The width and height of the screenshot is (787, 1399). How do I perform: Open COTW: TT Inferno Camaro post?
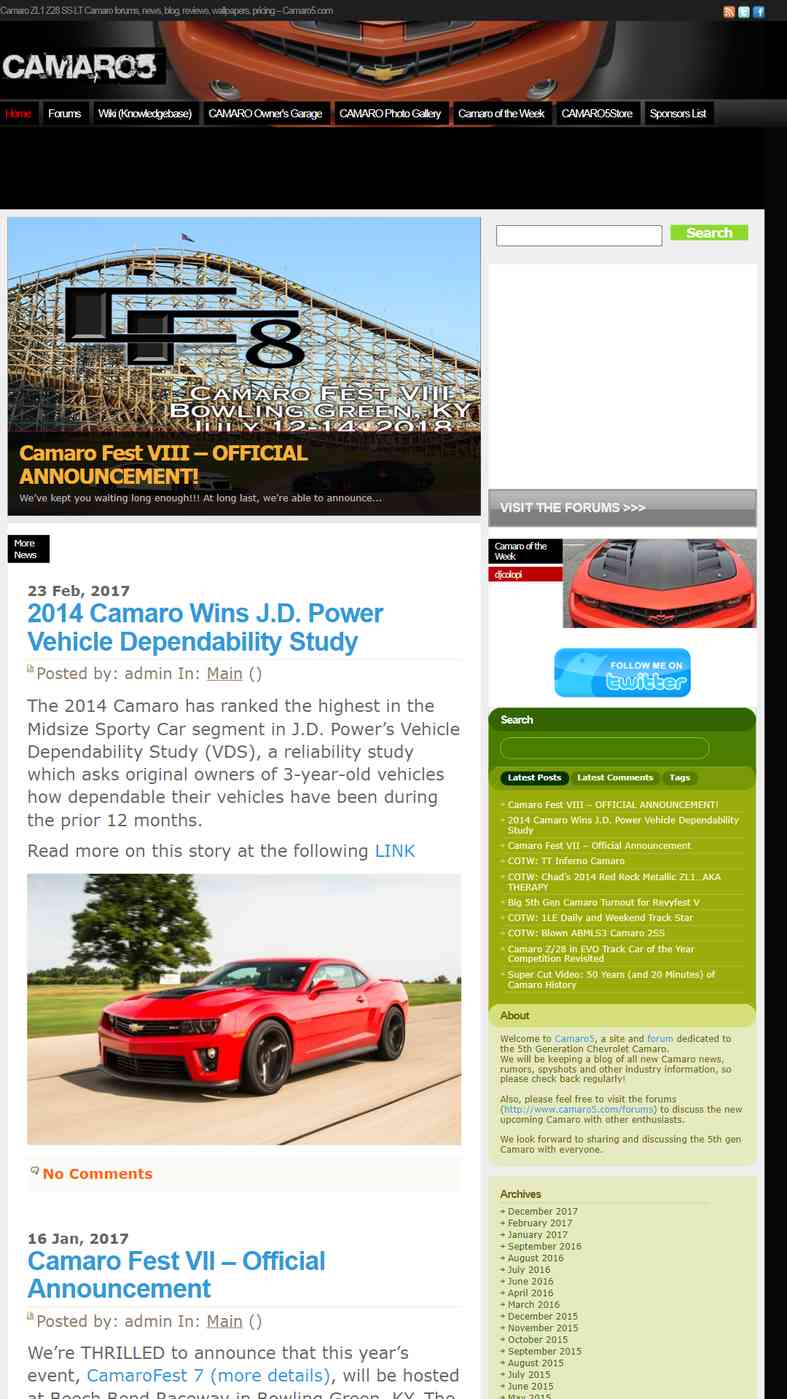click(x=565, y=861)
